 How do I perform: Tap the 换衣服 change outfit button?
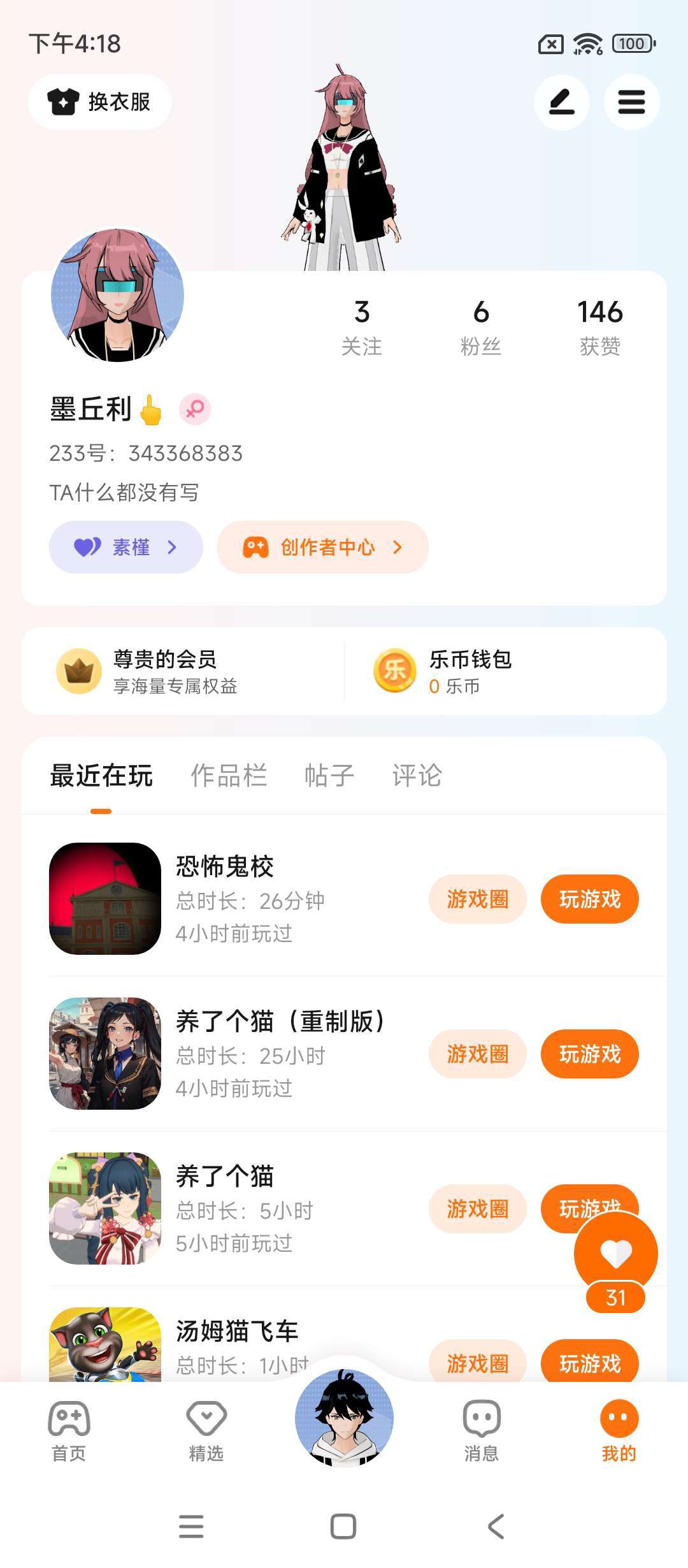click(x=100, y=102)
